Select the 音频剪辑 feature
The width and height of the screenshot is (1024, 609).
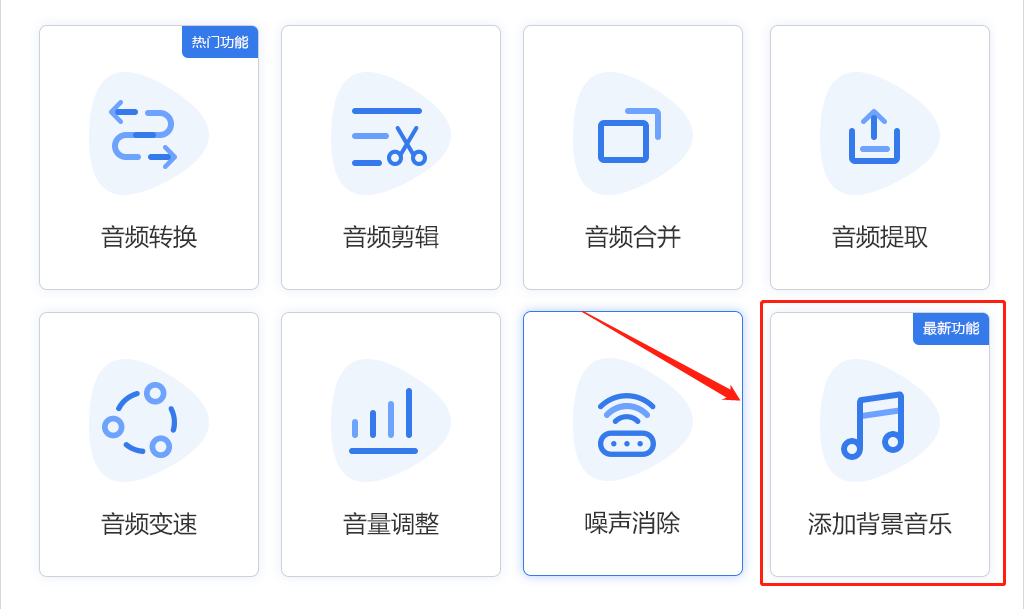(391, 158)
